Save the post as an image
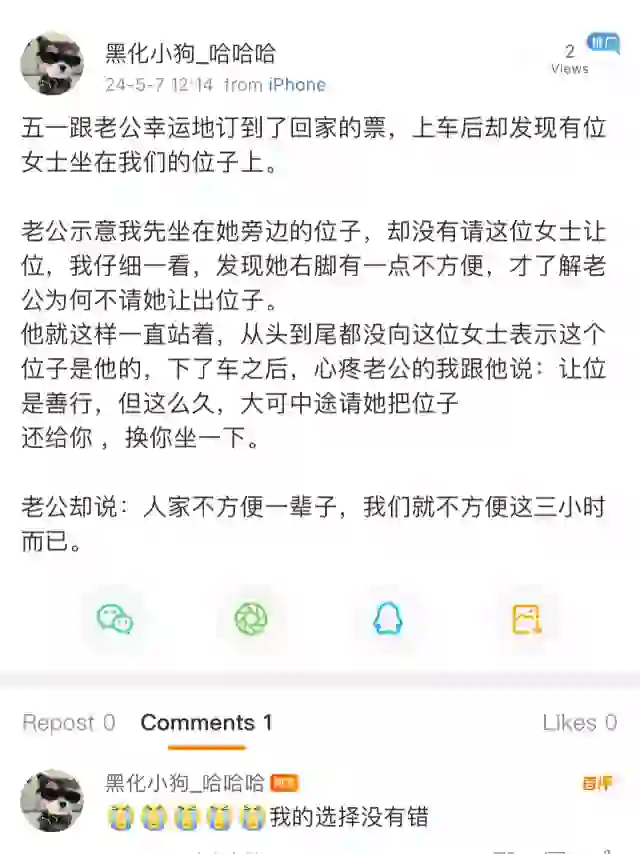The height and width of the screenshot is (854, 640). point(526,620)
